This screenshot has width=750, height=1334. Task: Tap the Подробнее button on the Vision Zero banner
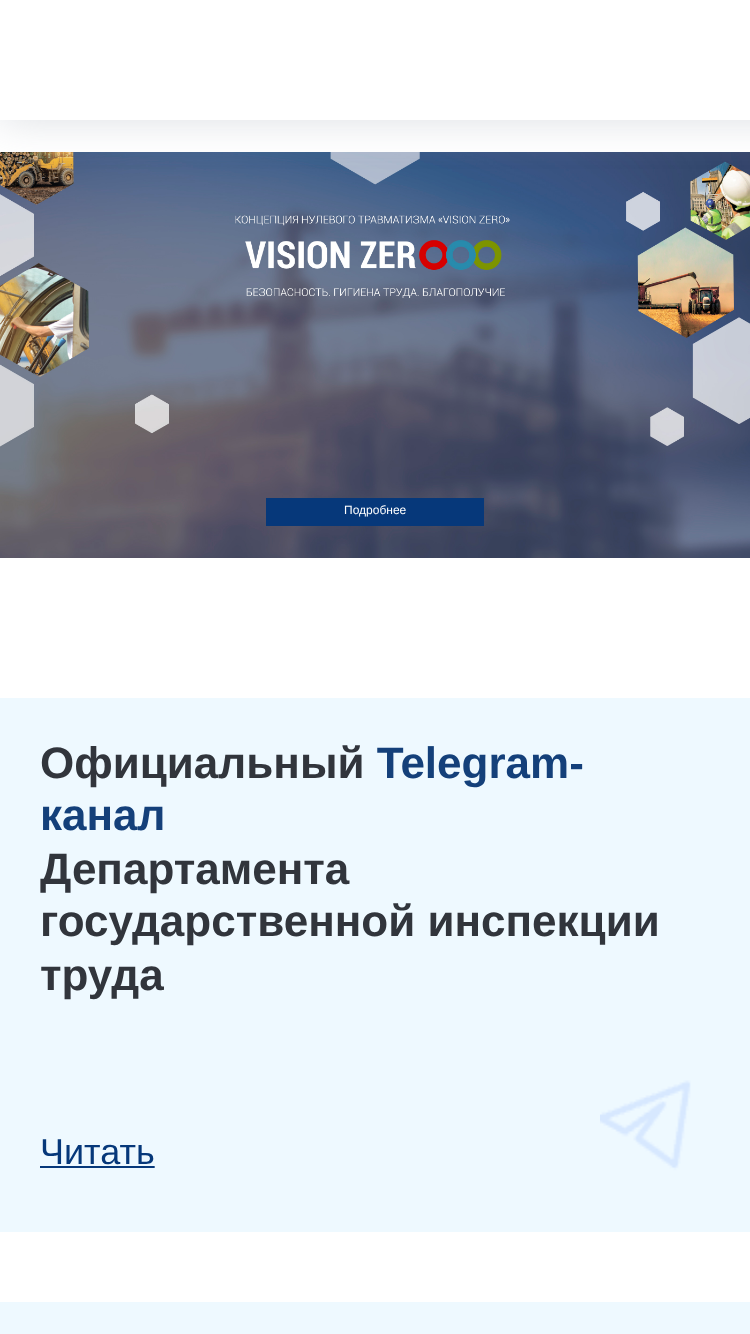[375, 511]
